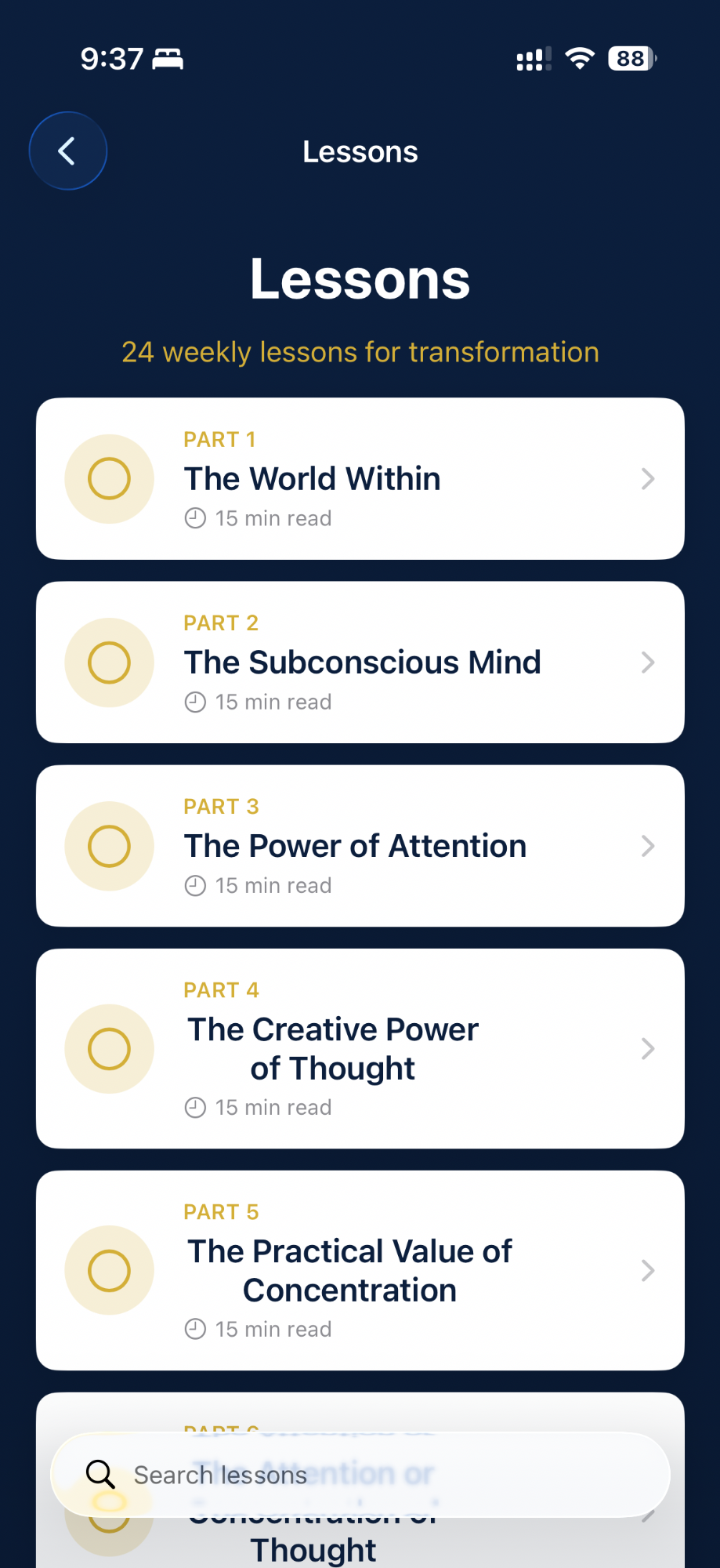Tap the magnifying glass in the search bar
Viewport: 720px width, 1568px height.
pyautogui.click(x=99, y=1475)
